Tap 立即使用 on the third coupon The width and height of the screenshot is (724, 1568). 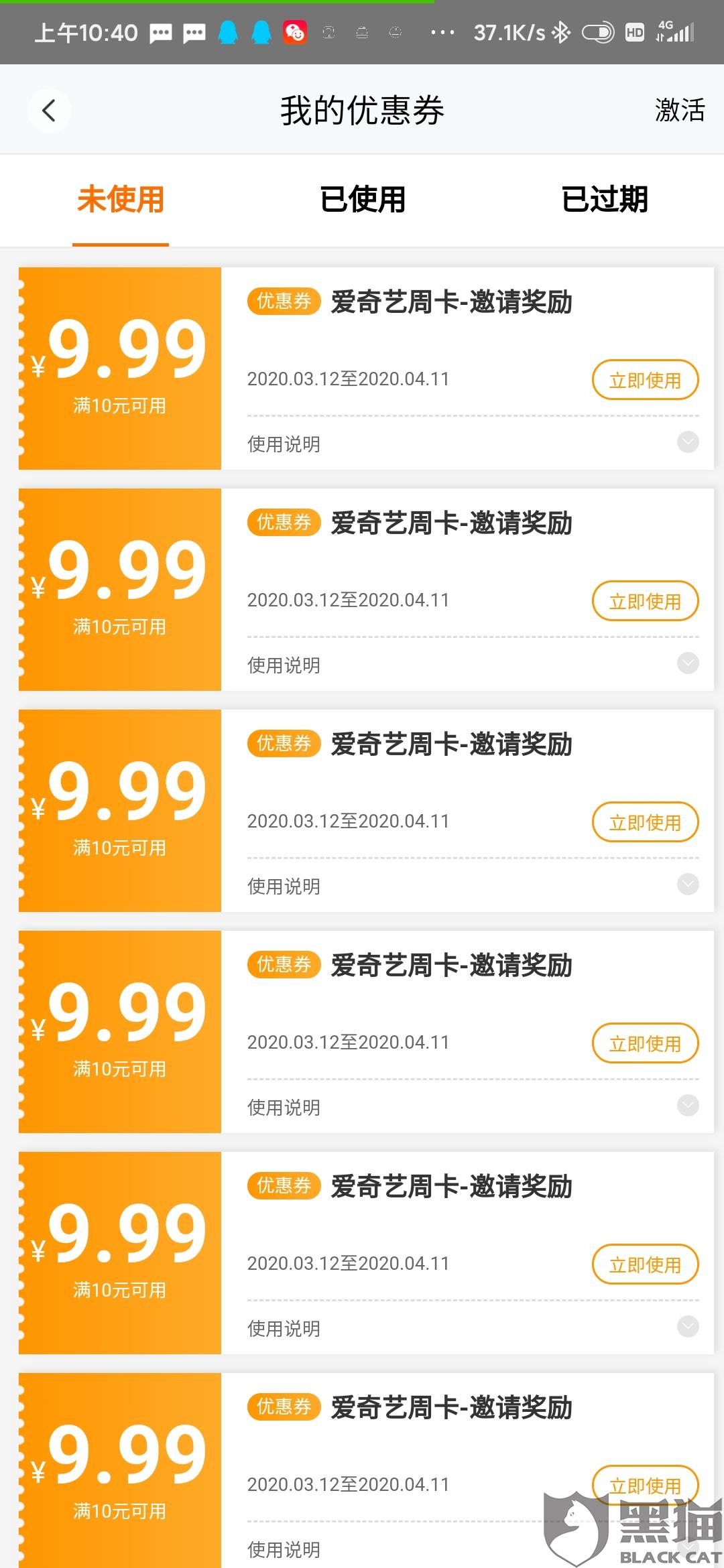645,822
